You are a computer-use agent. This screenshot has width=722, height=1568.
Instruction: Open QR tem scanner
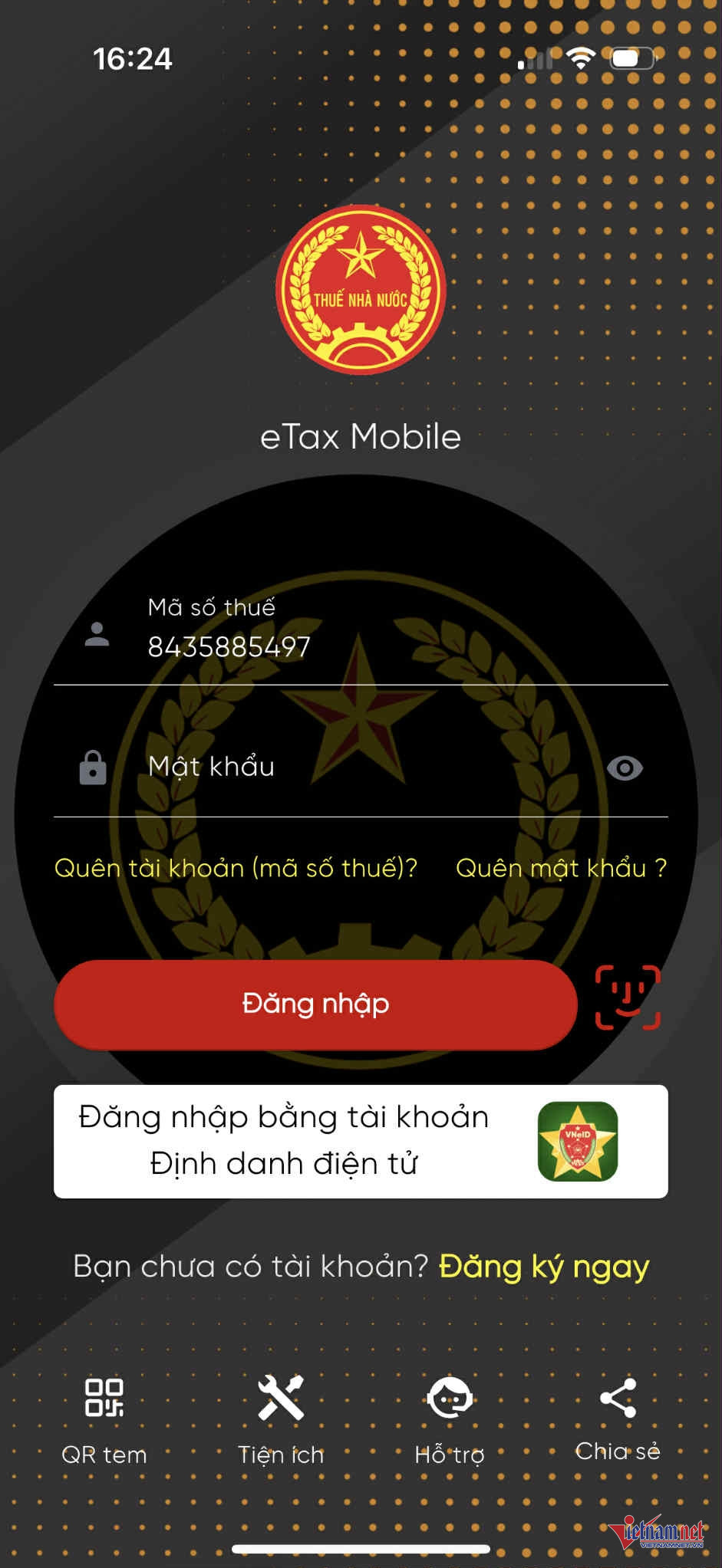pyautogui.click(x=104, y=1417)
